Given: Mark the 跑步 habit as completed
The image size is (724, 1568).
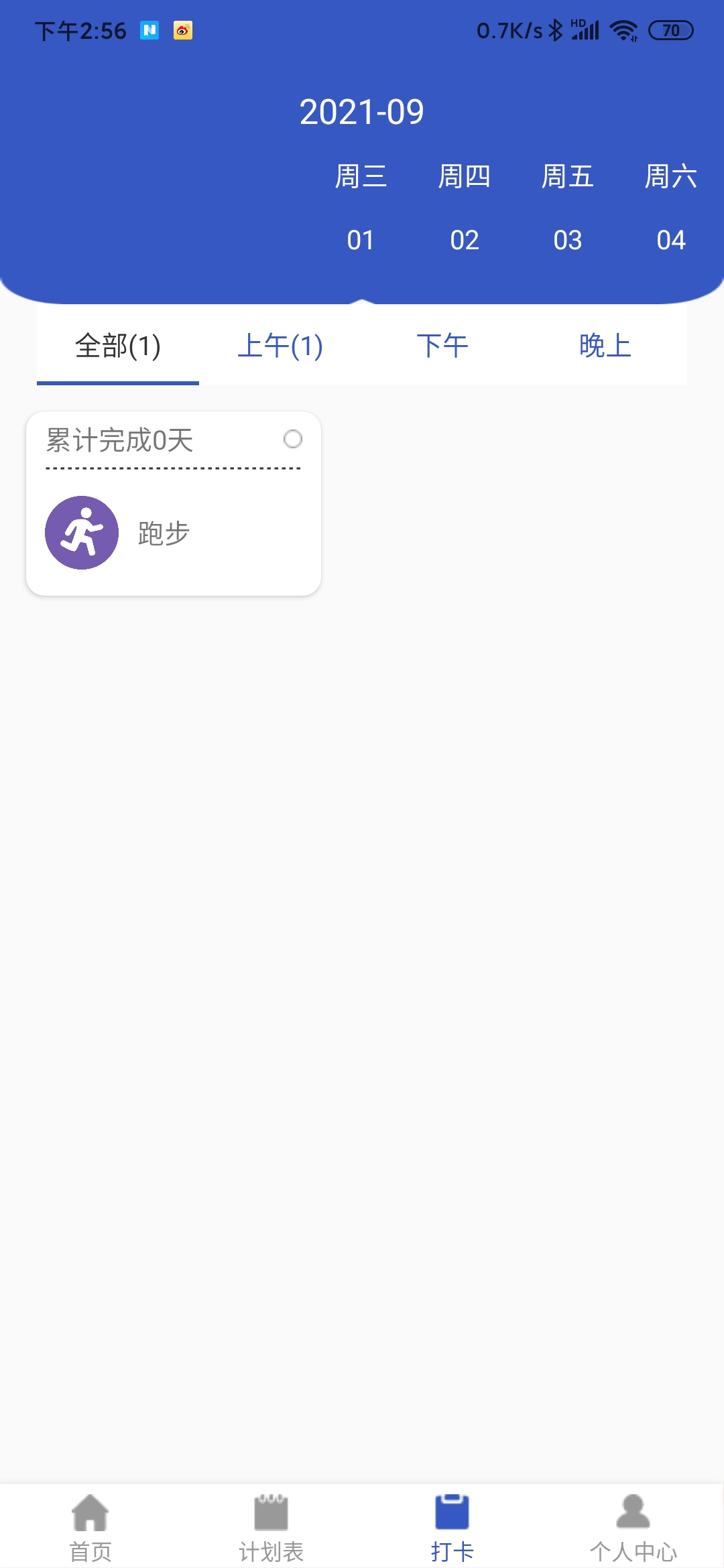Looking at the screenshot, I should click(292, 439).
